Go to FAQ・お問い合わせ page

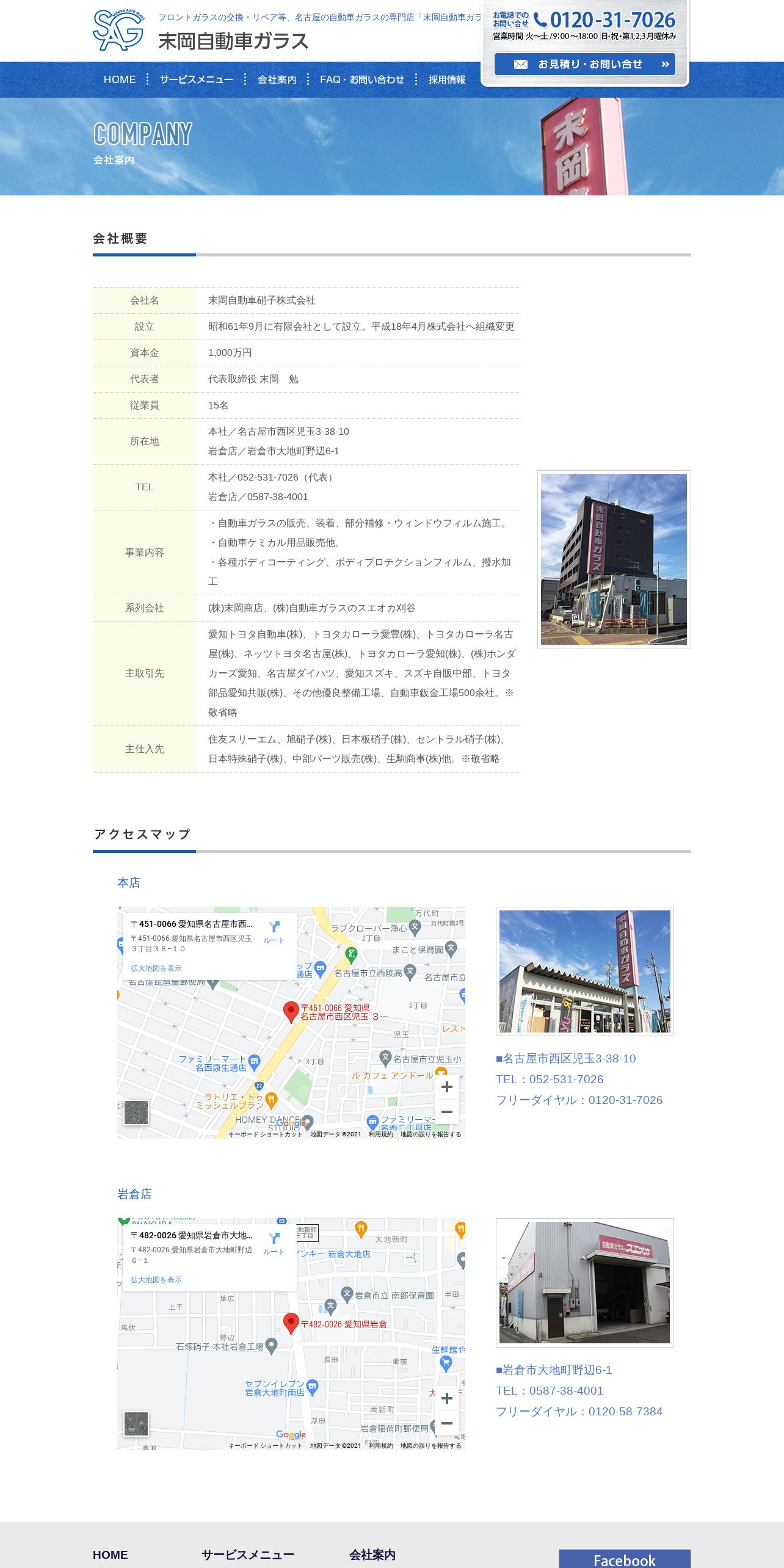tap(361, 79)
